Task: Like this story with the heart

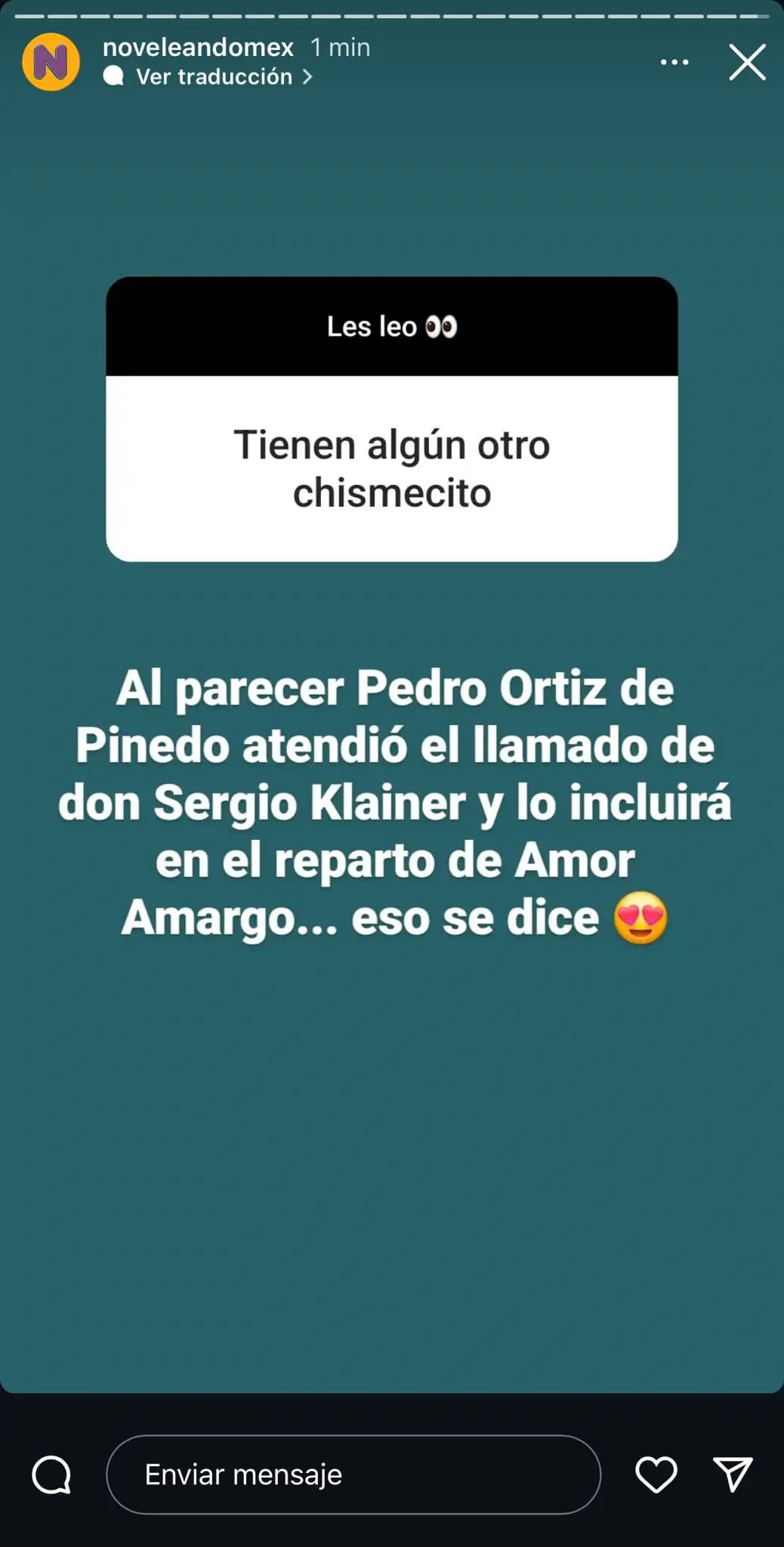Action: tap(656, 1474)
